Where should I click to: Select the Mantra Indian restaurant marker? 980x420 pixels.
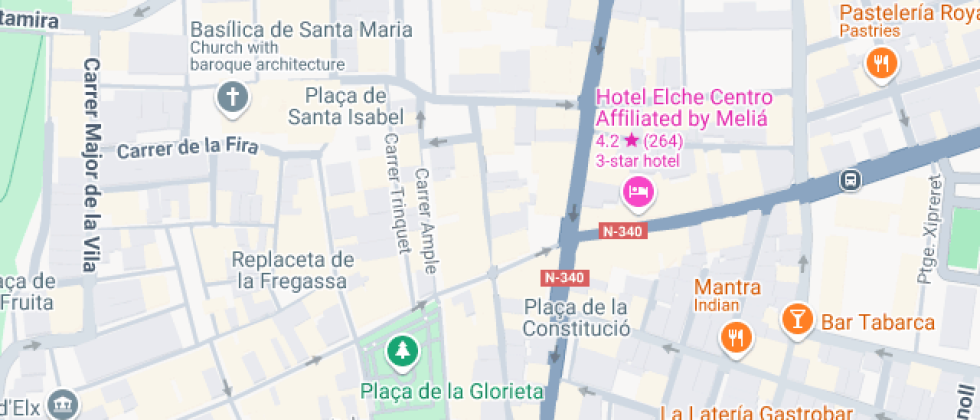pos(737,337)
